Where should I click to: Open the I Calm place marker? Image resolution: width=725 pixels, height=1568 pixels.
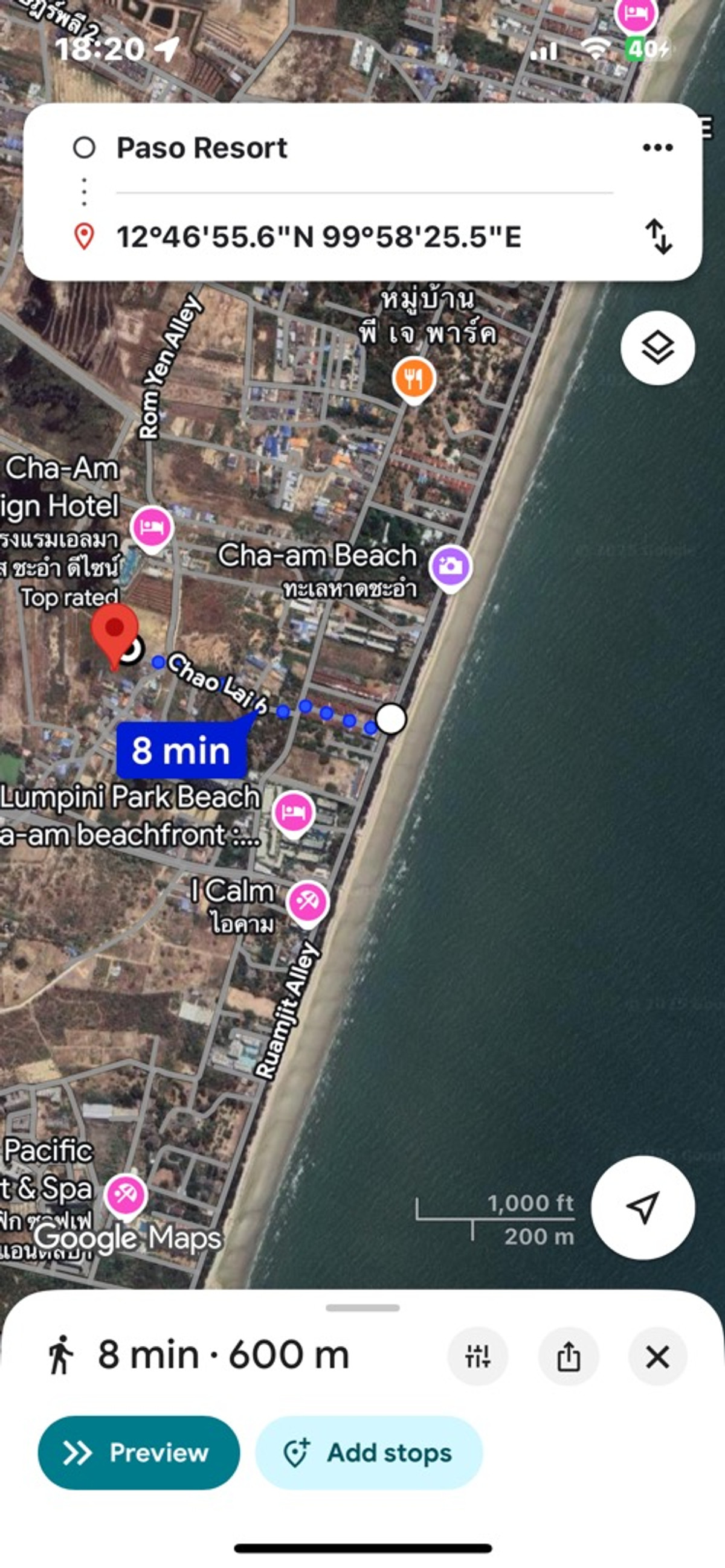[x=307, y=903]
